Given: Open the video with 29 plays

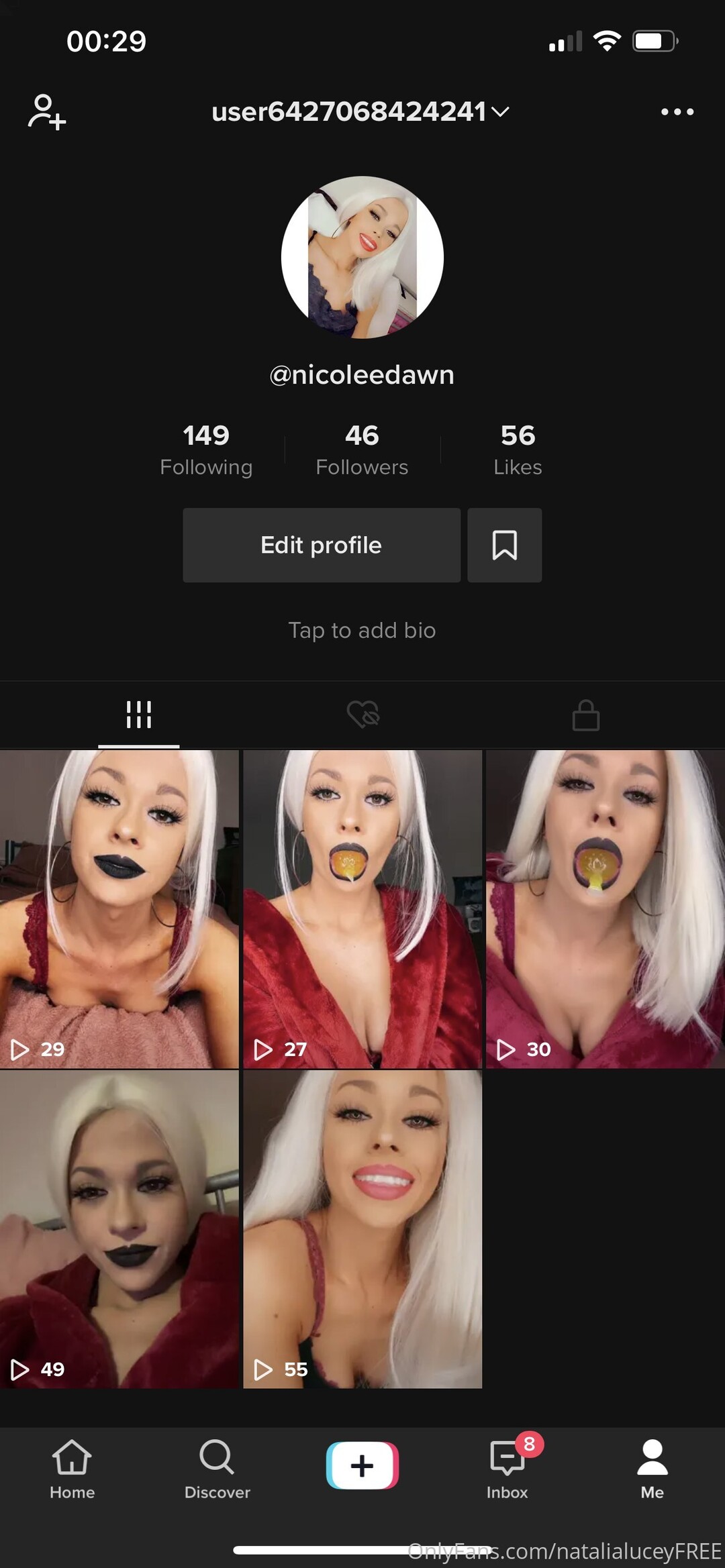Looking at the screenshot, I should [119, 909].
